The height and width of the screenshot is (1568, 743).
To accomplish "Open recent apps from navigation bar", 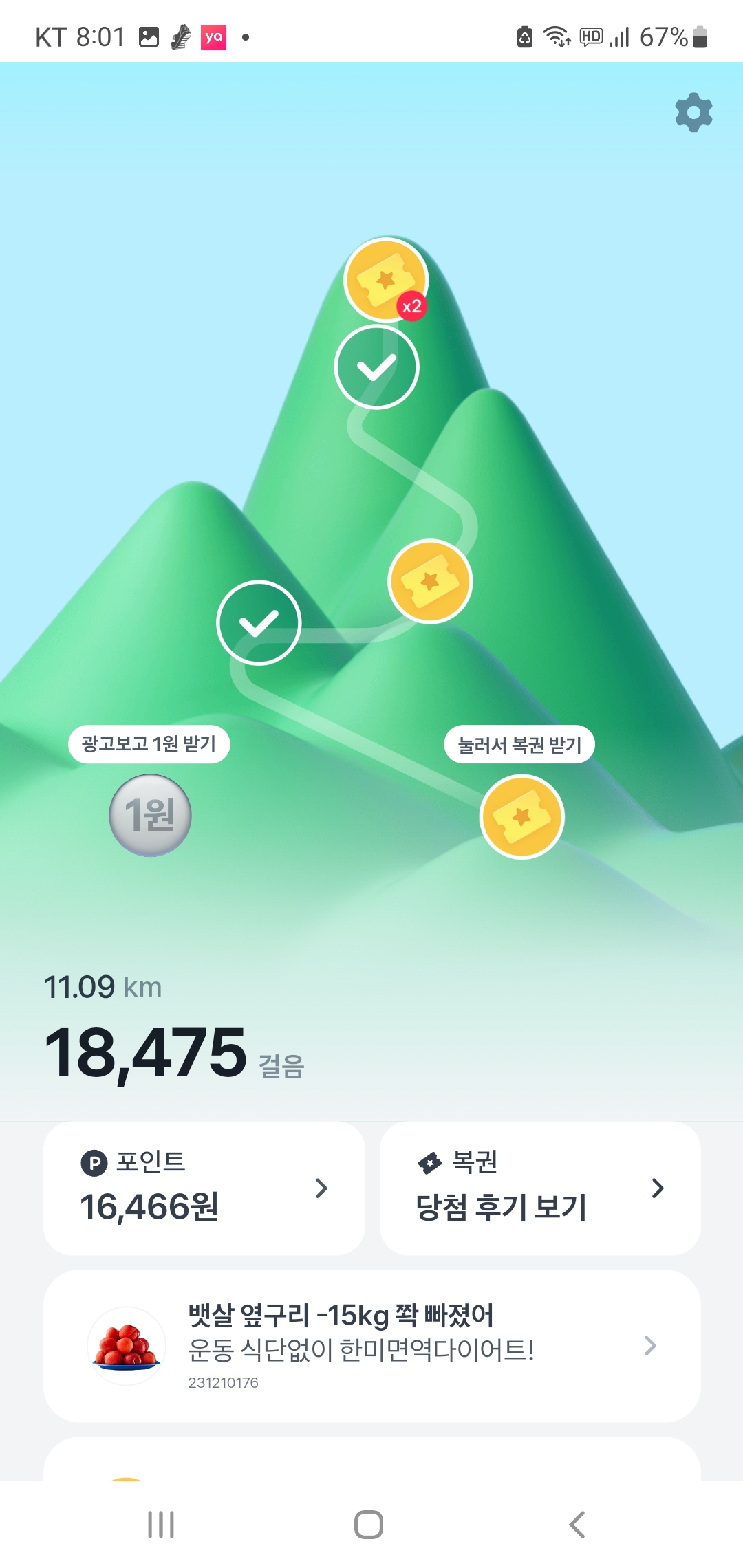I will point(161,1525).
